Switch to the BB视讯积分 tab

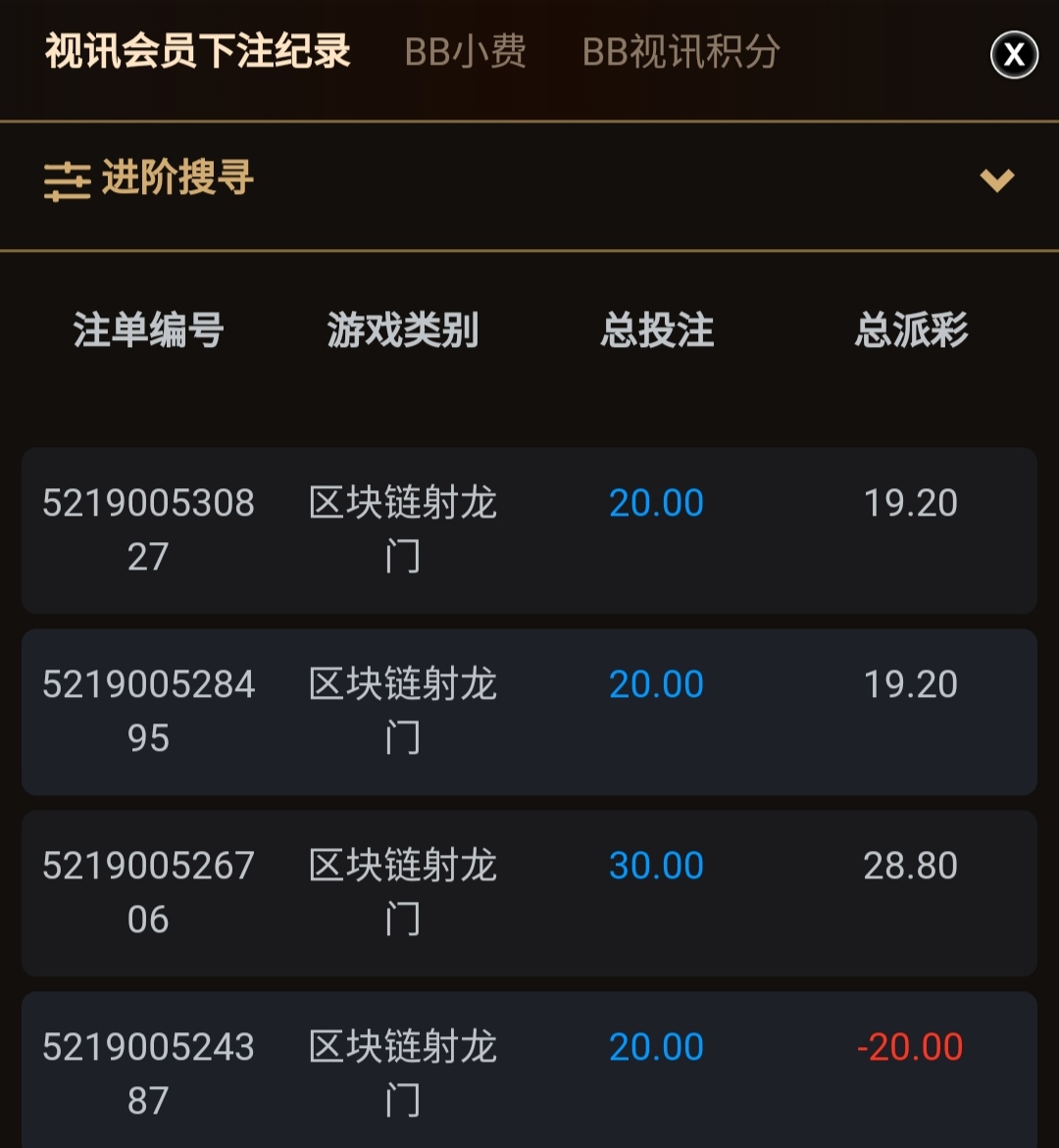681,52
